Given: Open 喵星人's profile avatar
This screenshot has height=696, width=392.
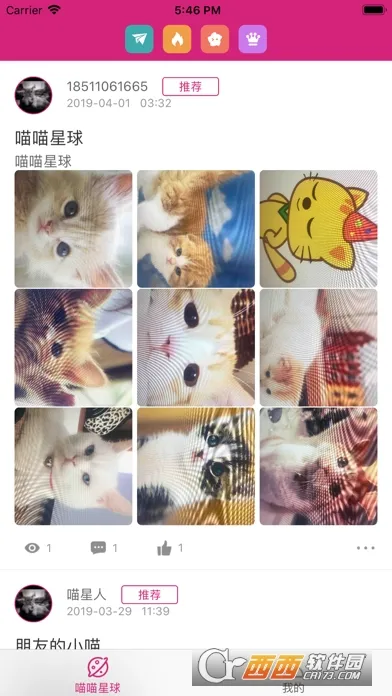Looking at the screenshot, I should (33, 603).
